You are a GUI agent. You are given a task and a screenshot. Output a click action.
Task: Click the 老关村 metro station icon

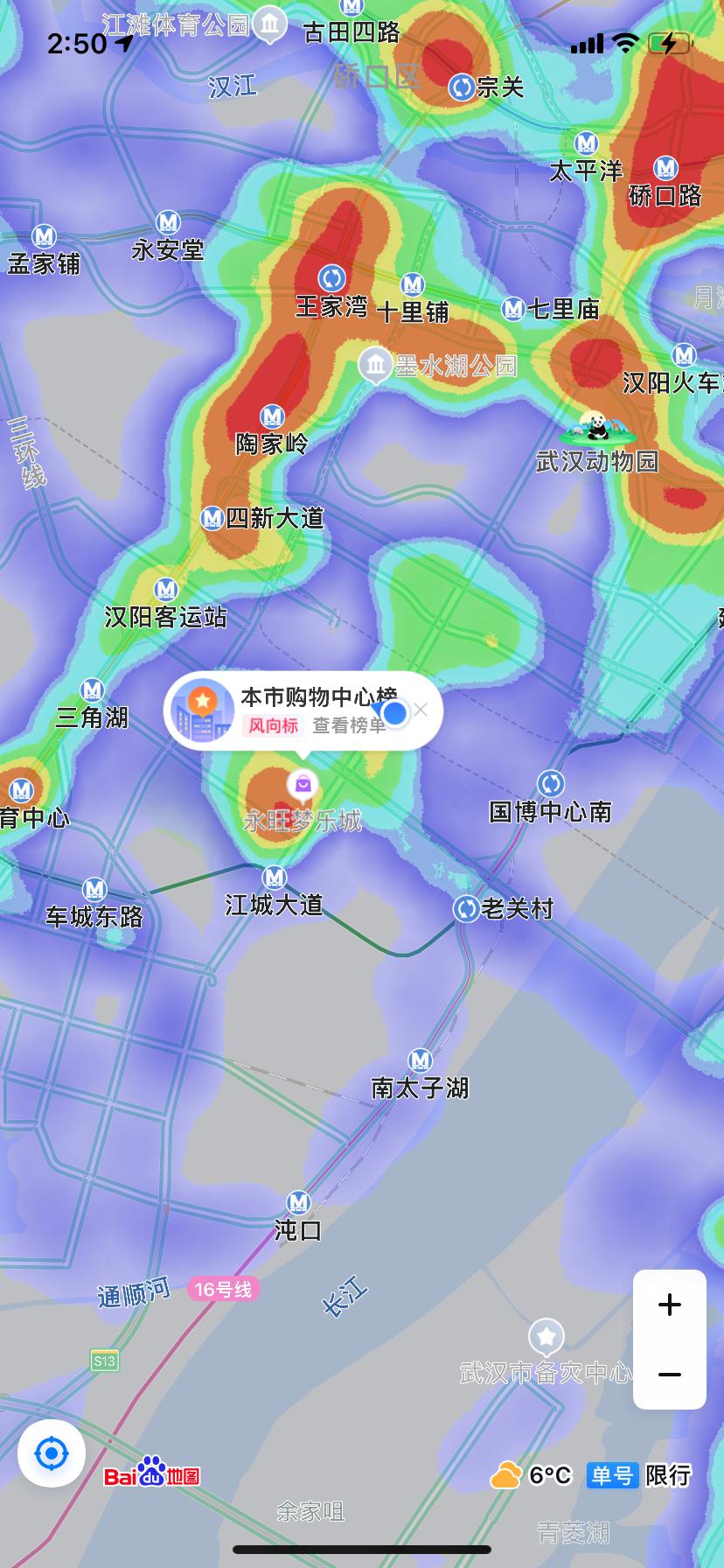coord(466,910)
